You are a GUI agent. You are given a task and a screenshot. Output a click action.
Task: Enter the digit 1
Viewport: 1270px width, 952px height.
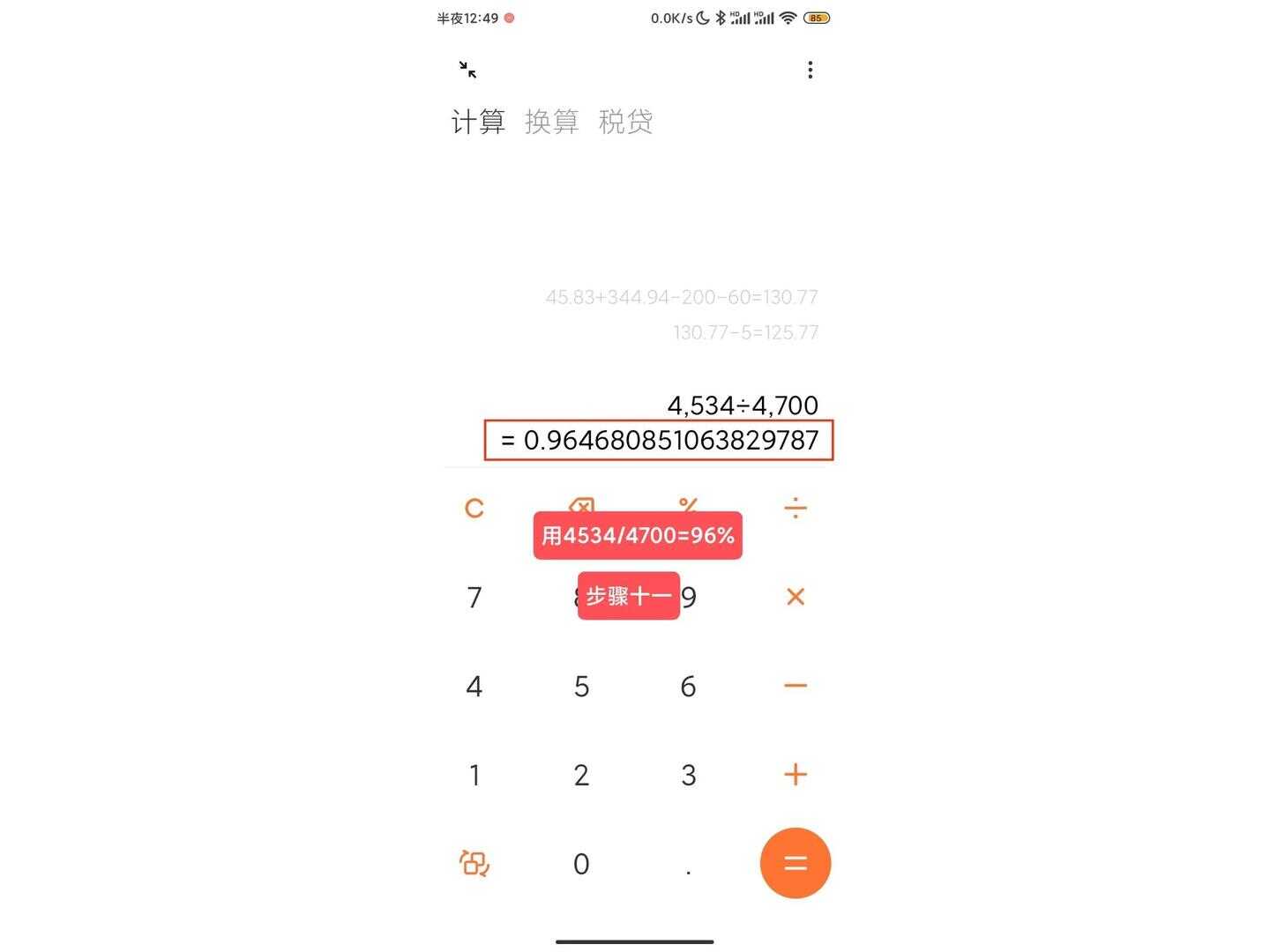click(x=474, y=775)
